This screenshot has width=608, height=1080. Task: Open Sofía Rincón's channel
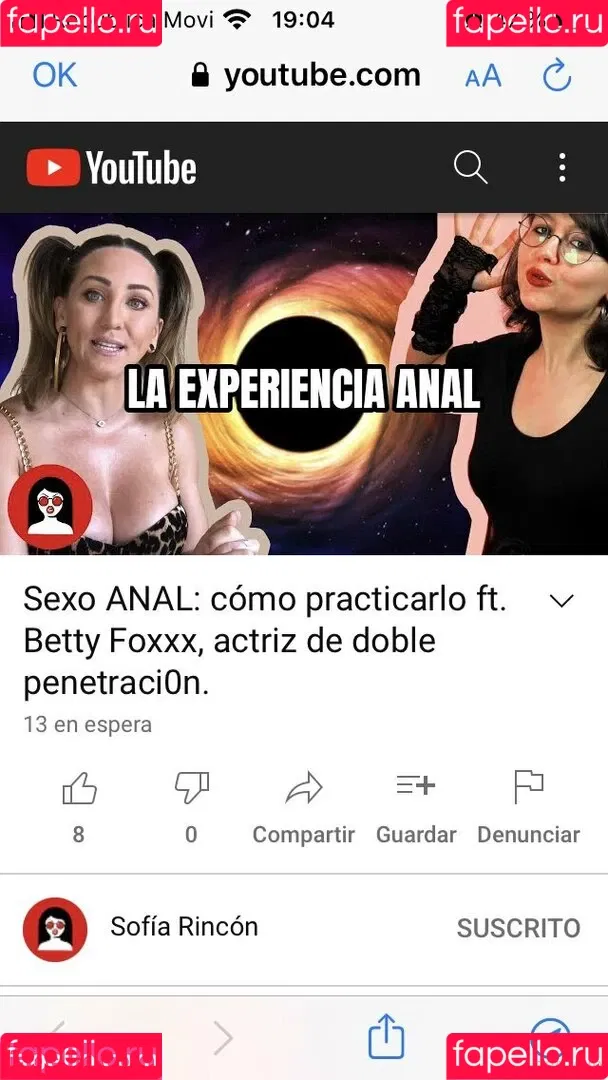183,927
